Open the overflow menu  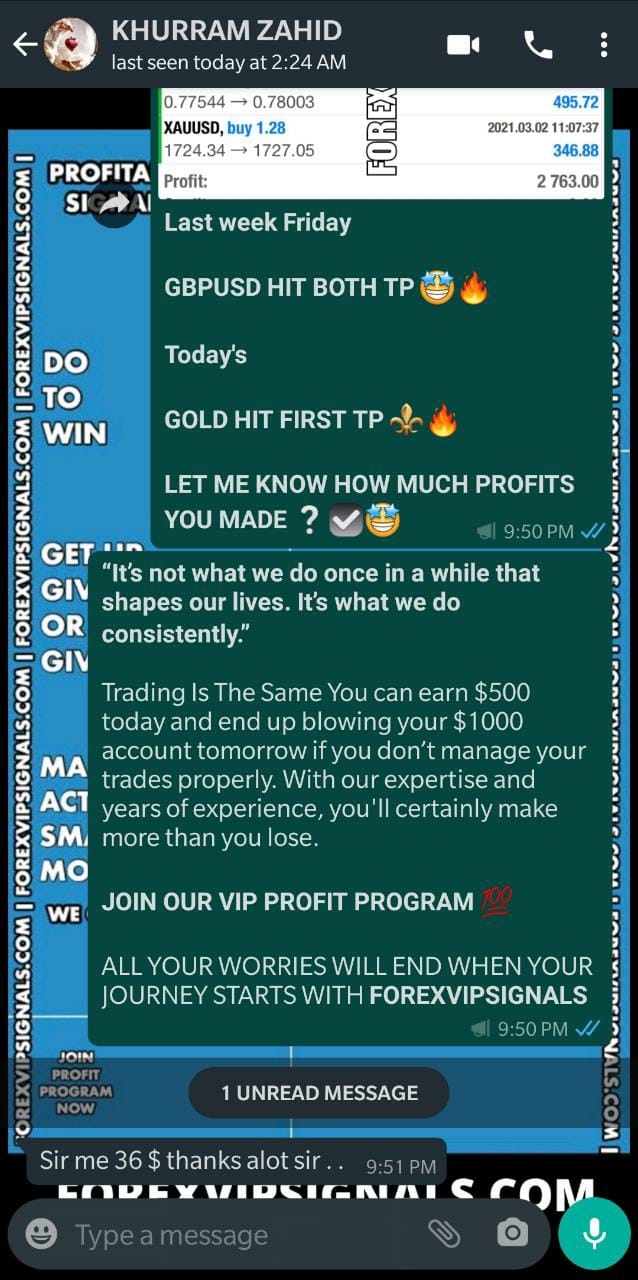coord(603,45)
